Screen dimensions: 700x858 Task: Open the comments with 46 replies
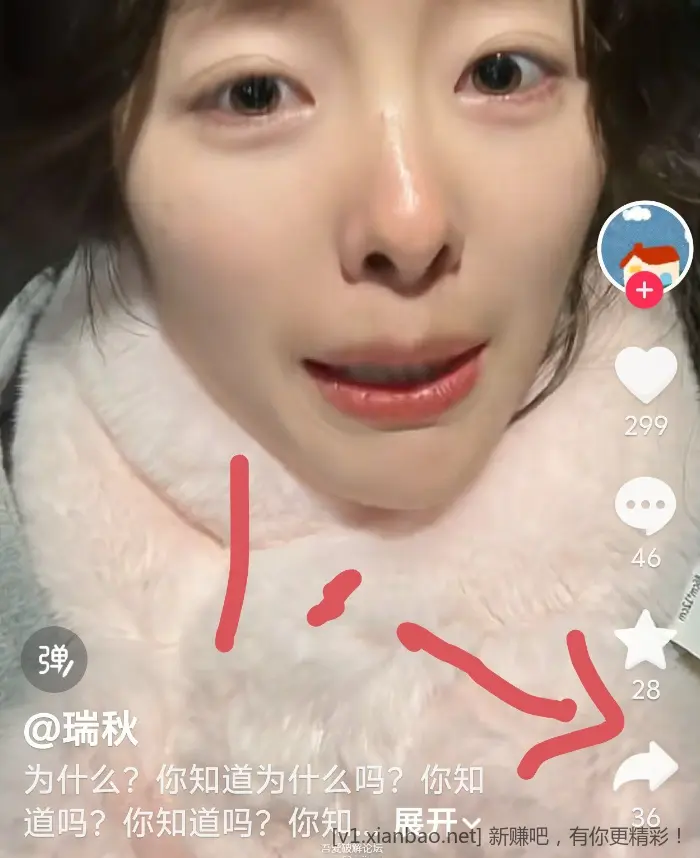point(645,507)
